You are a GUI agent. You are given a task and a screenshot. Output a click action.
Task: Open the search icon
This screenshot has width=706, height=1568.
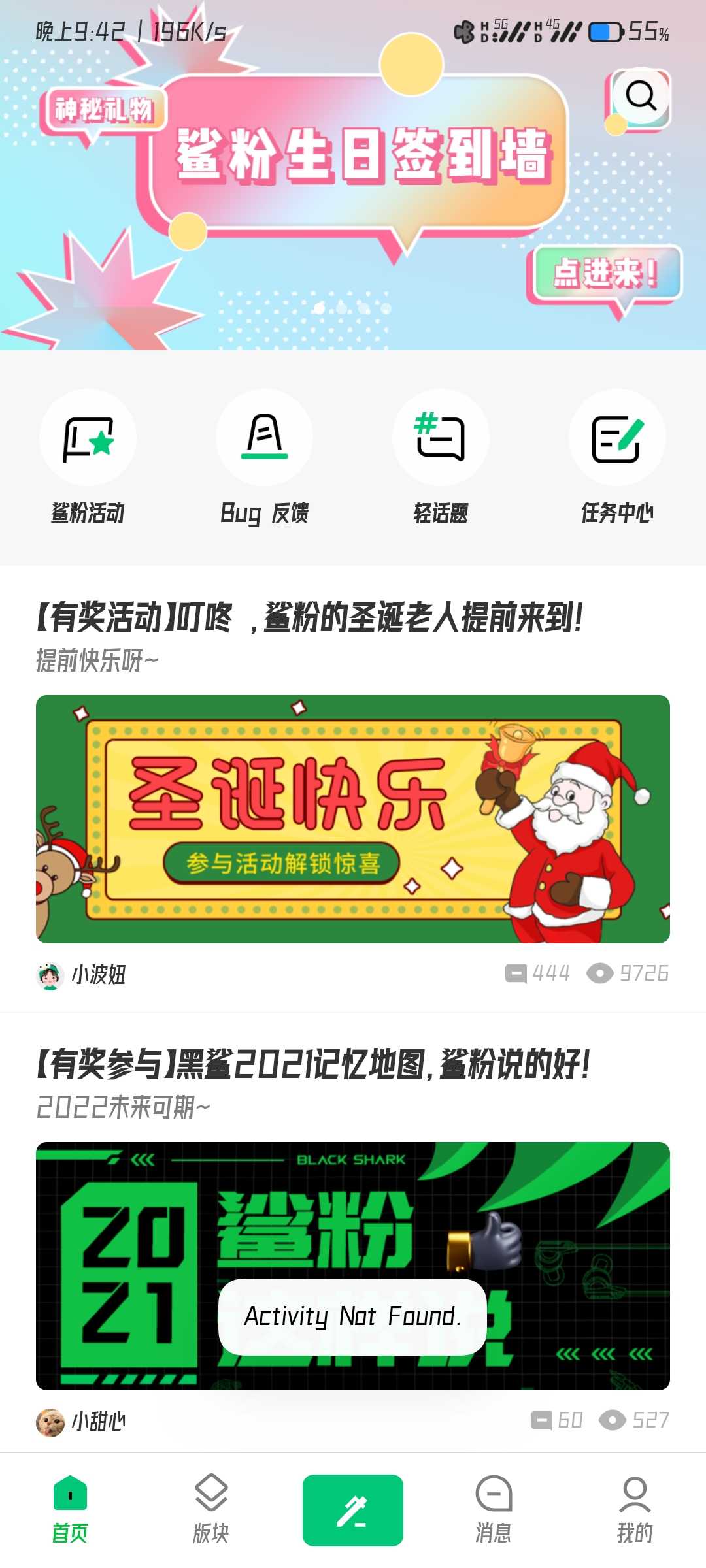[641, 97]
